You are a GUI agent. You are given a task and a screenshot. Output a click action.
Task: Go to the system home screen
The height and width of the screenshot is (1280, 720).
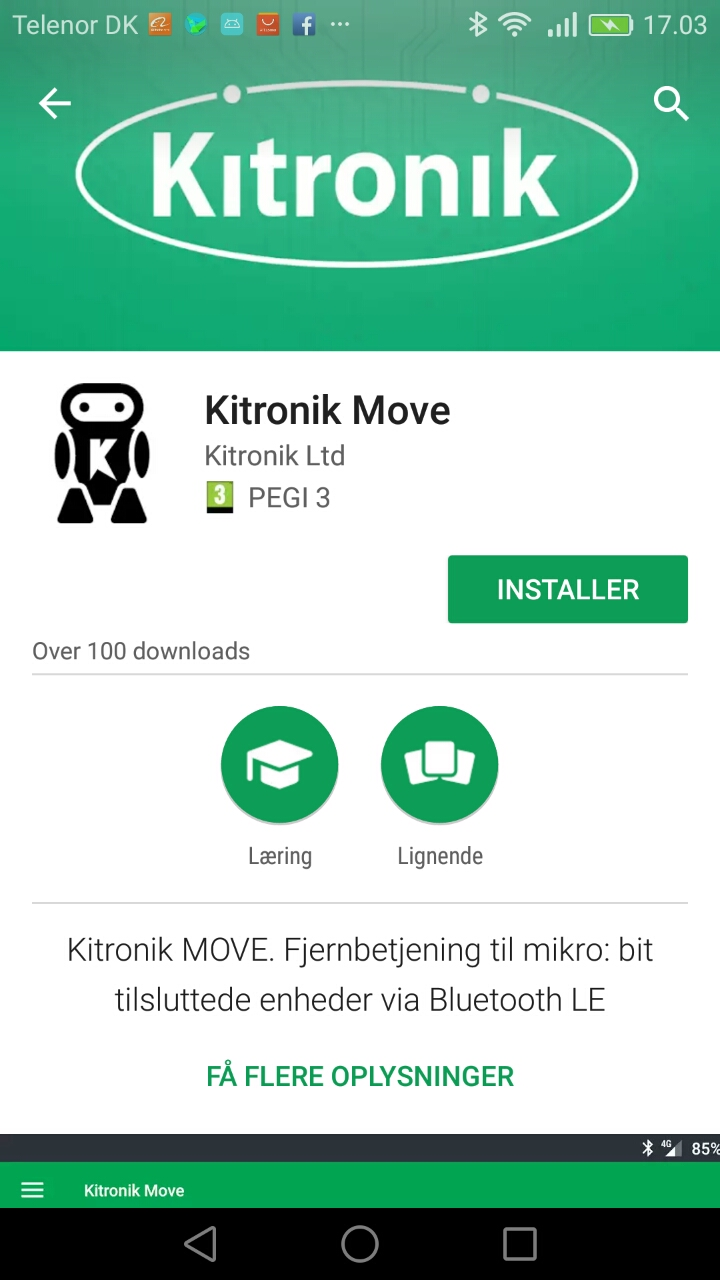[360, 1244]
